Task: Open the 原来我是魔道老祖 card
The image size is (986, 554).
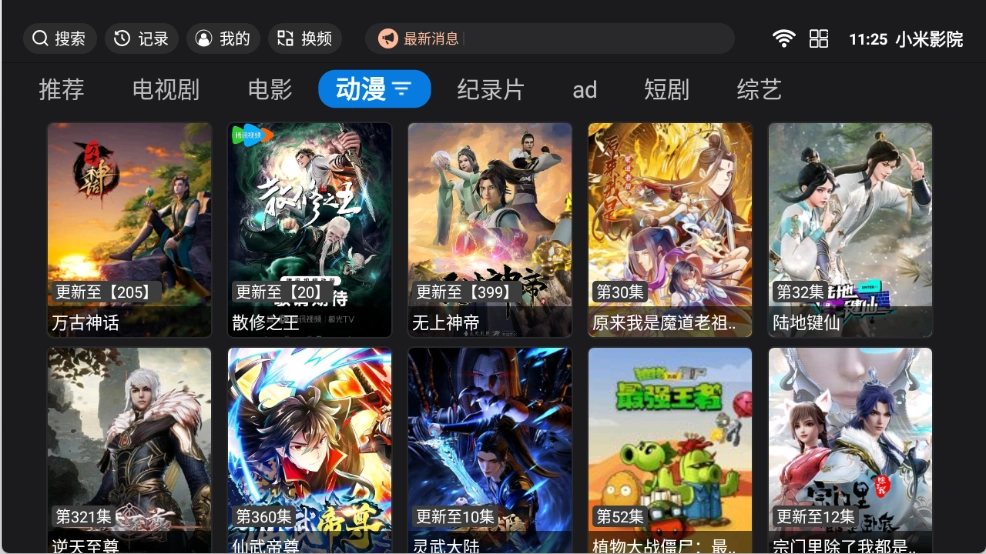Action: (670, 229)
